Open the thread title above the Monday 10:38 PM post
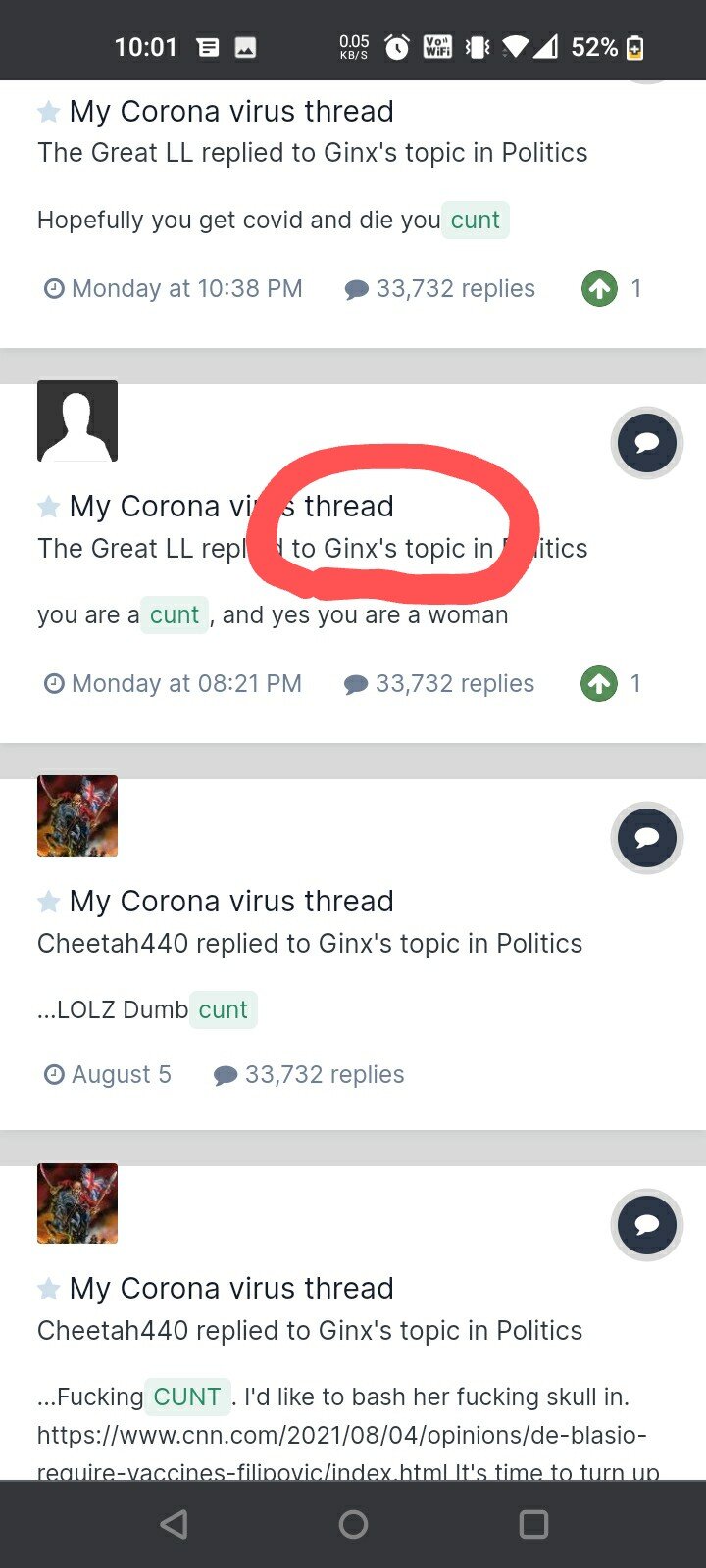This screenshot has width=706, height=1568. point(231,111)
